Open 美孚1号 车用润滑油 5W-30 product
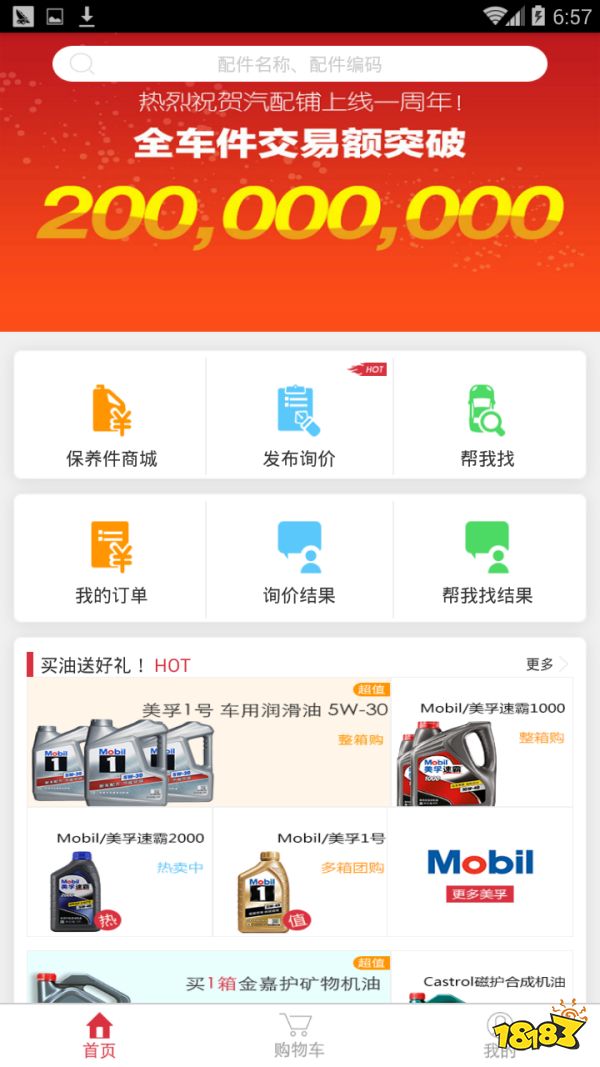Screen dimensions: 600x1067 208,745
